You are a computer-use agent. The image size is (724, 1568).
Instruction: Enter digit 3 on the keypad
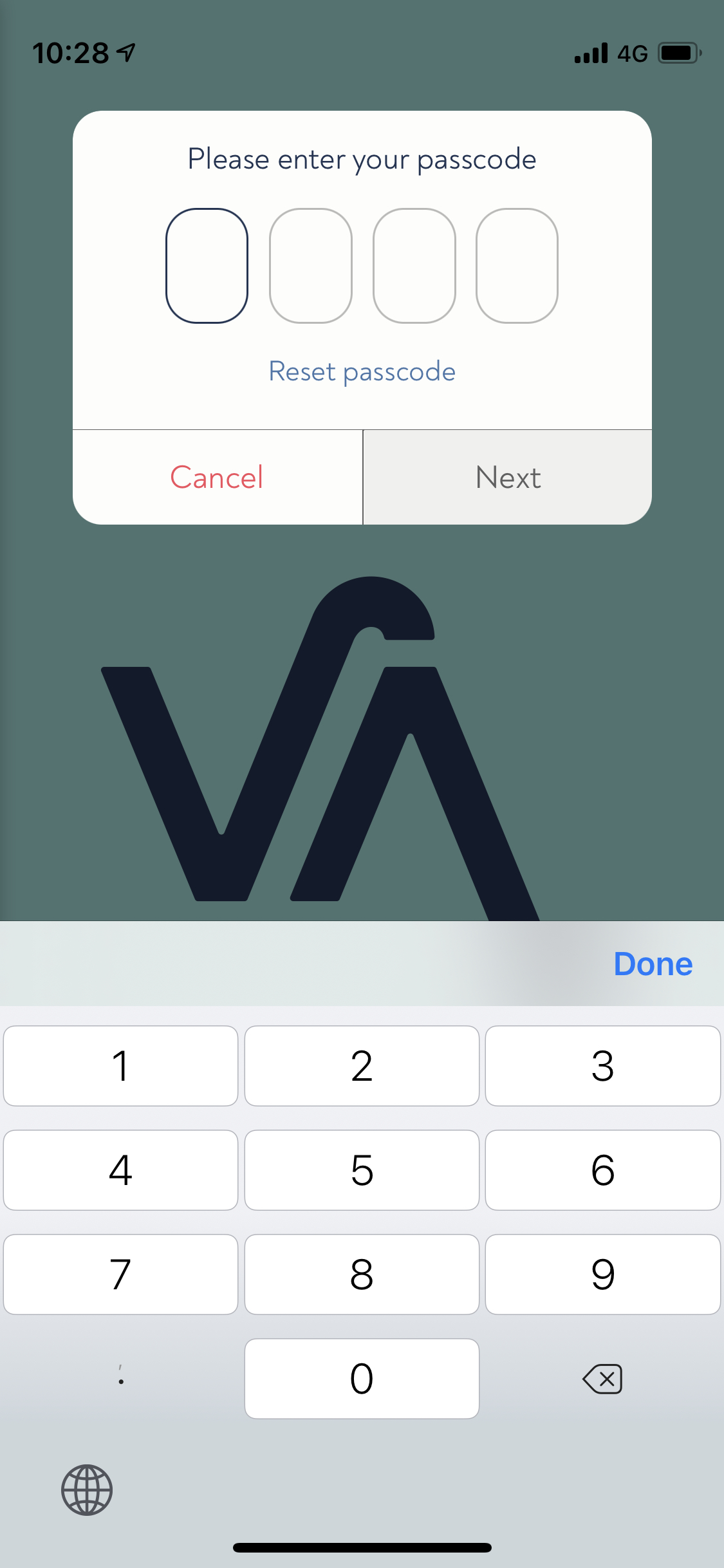(602, 1065)
